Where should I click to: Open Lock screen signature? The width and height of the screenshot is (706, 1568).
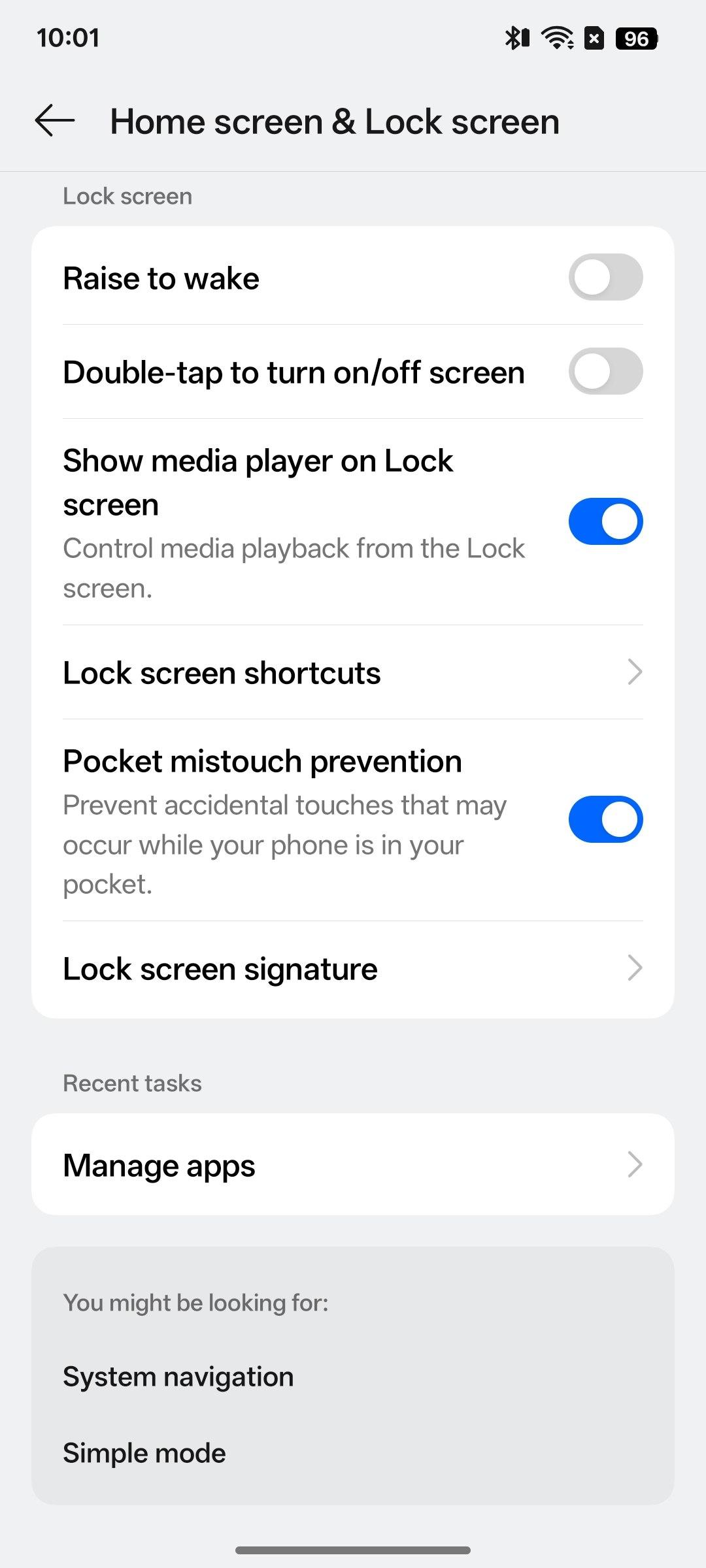(x=353, y=968)
